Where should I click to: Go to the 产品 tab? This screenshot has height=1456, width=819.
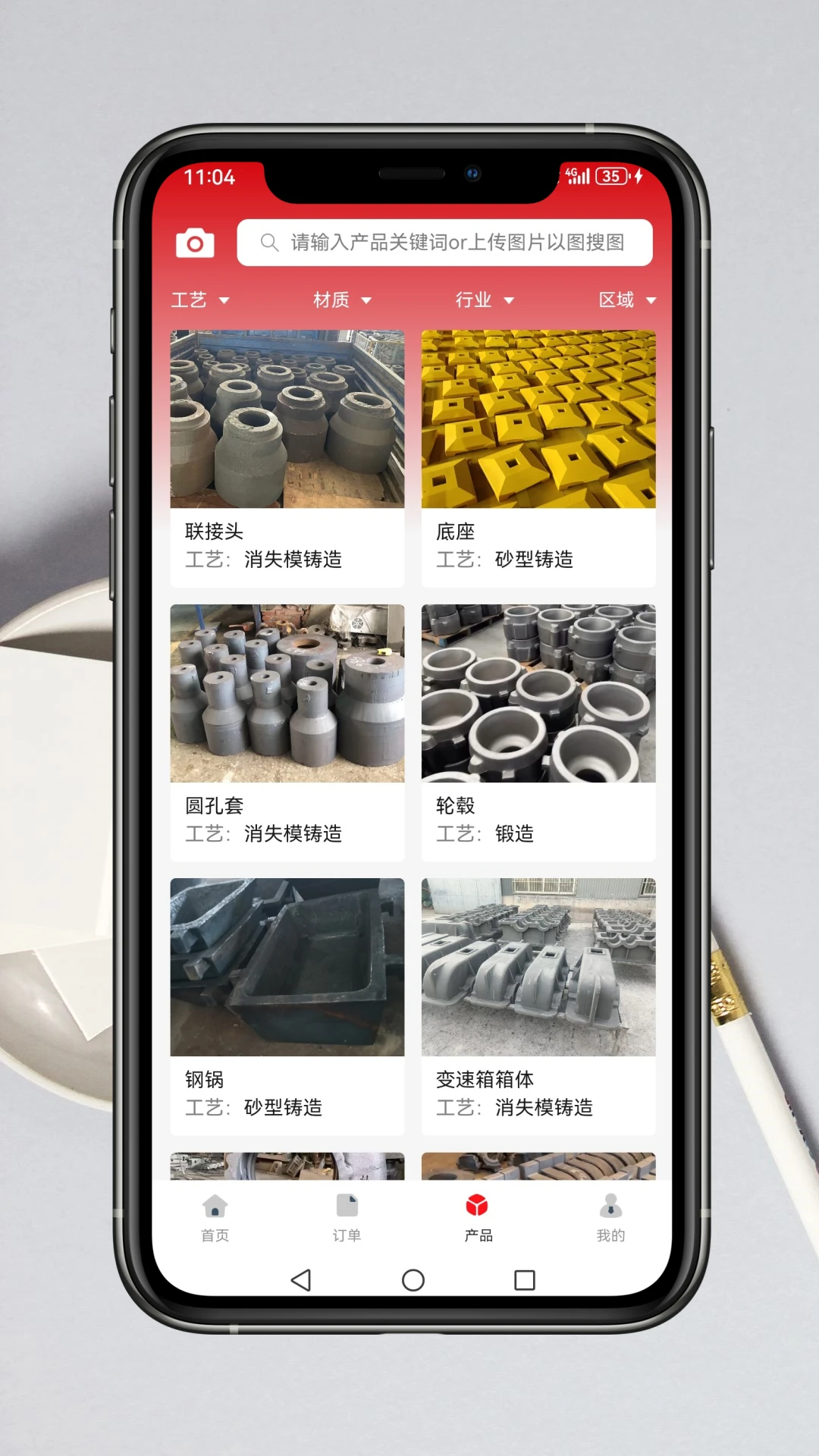coord(478,1217)
